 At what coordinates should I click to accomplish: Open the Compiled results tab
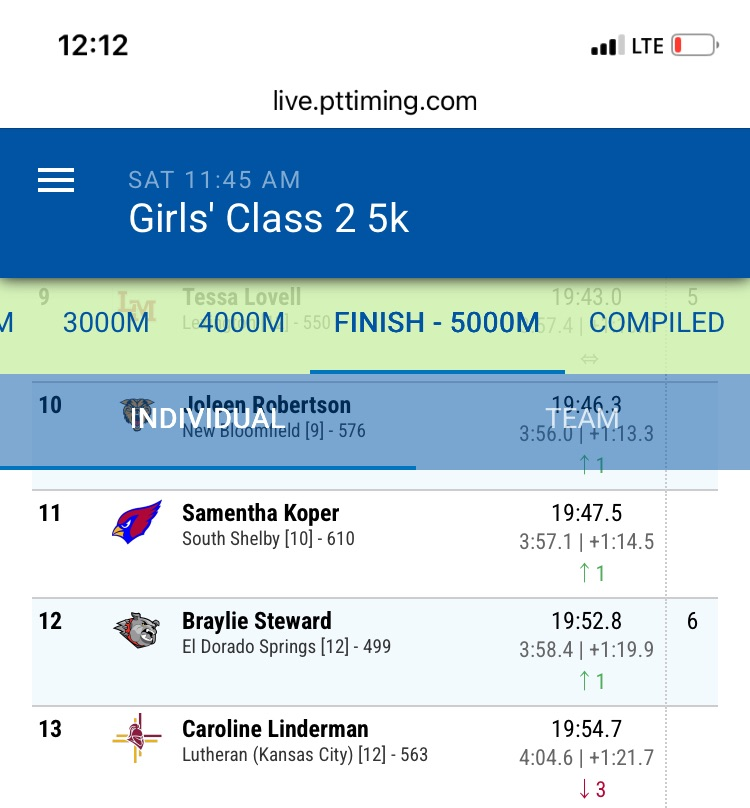coord(656,323)
